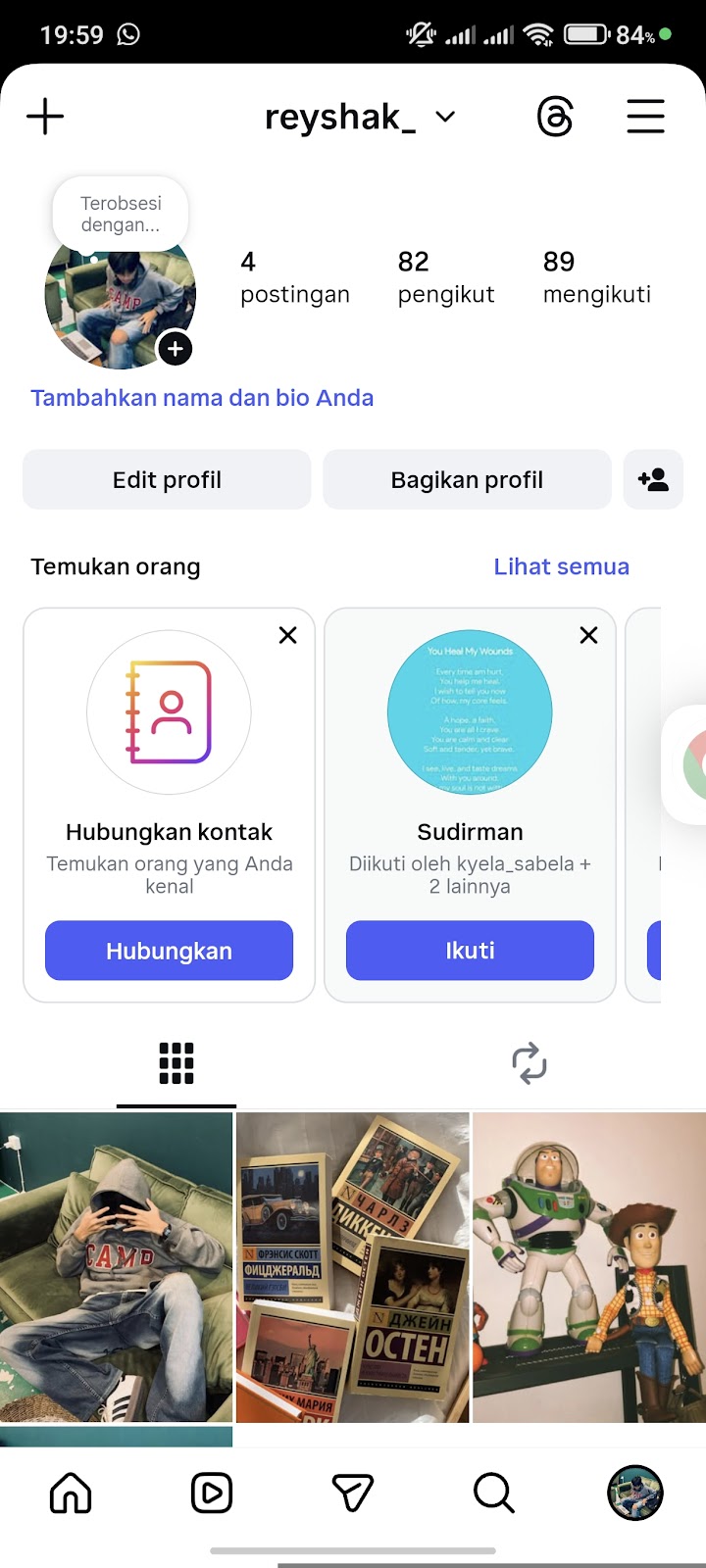Screen dimensions: 706x1568
Task: Open Lihat semua suggestions
Action: (x=561, y=566)
